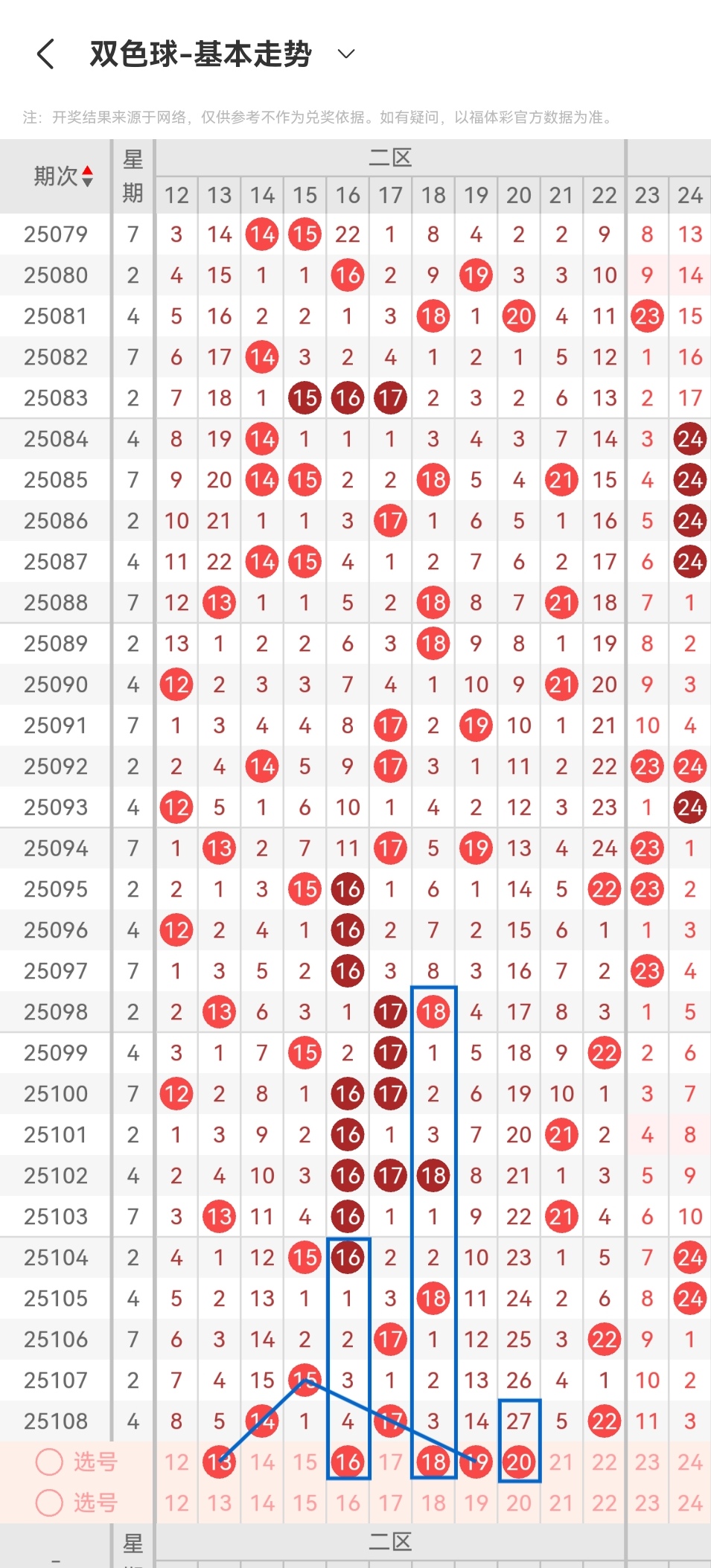711x1568 pixels.
Task: Select the 选号 radio of the empty pick row
Action: (49, 1503)
